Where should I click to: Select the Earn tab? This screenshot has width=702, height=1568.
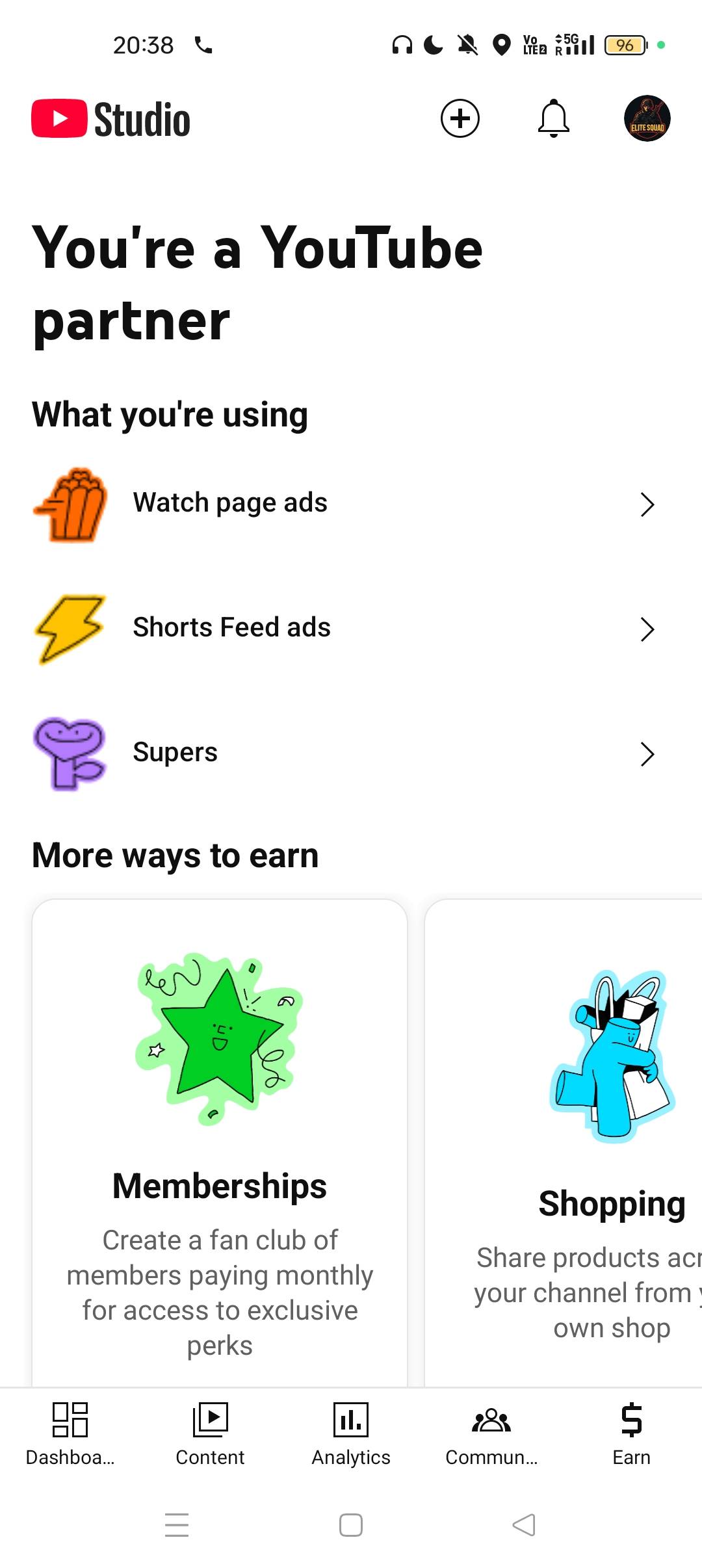tap(631, 1433)
